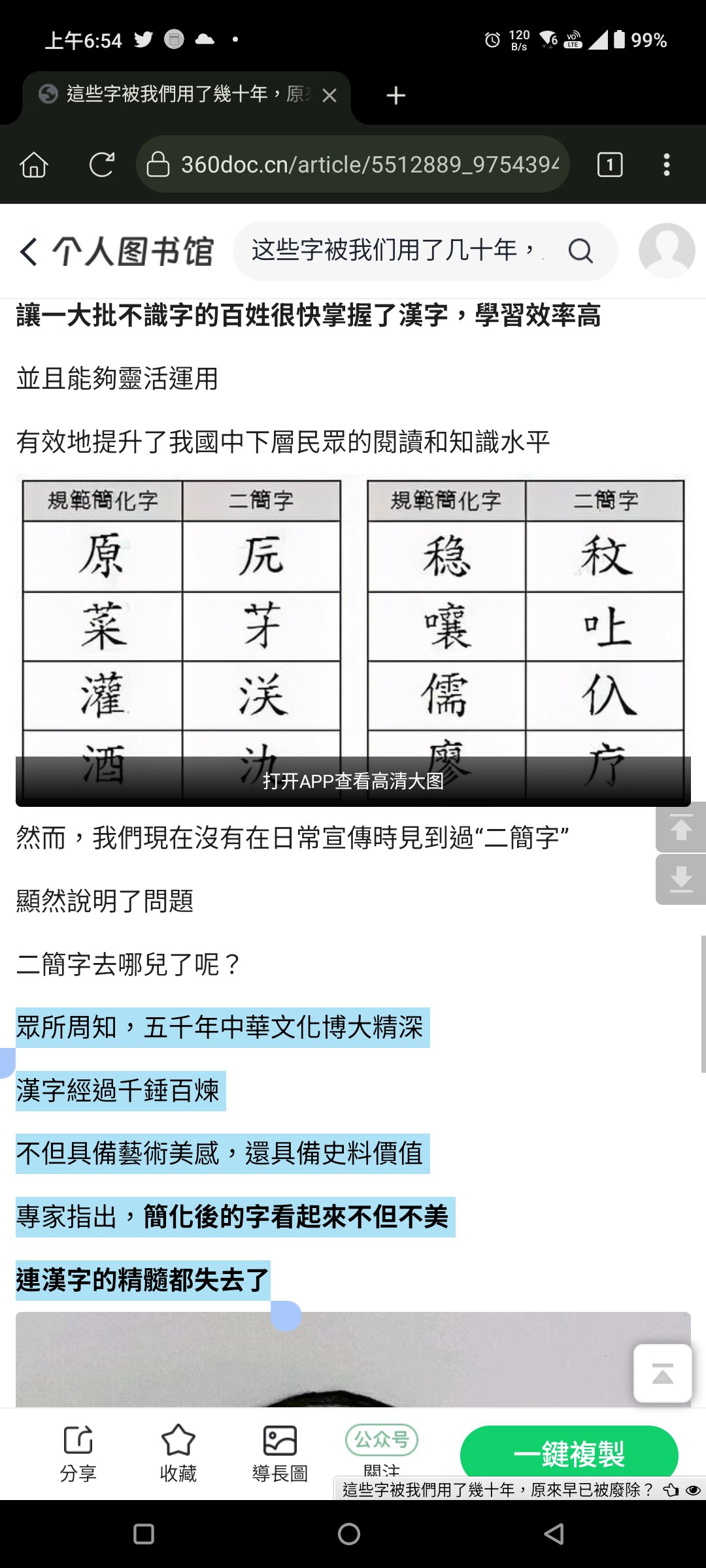The image size is (706, 1568).
Task: Open a new browser tab
Action: point(395,96)
